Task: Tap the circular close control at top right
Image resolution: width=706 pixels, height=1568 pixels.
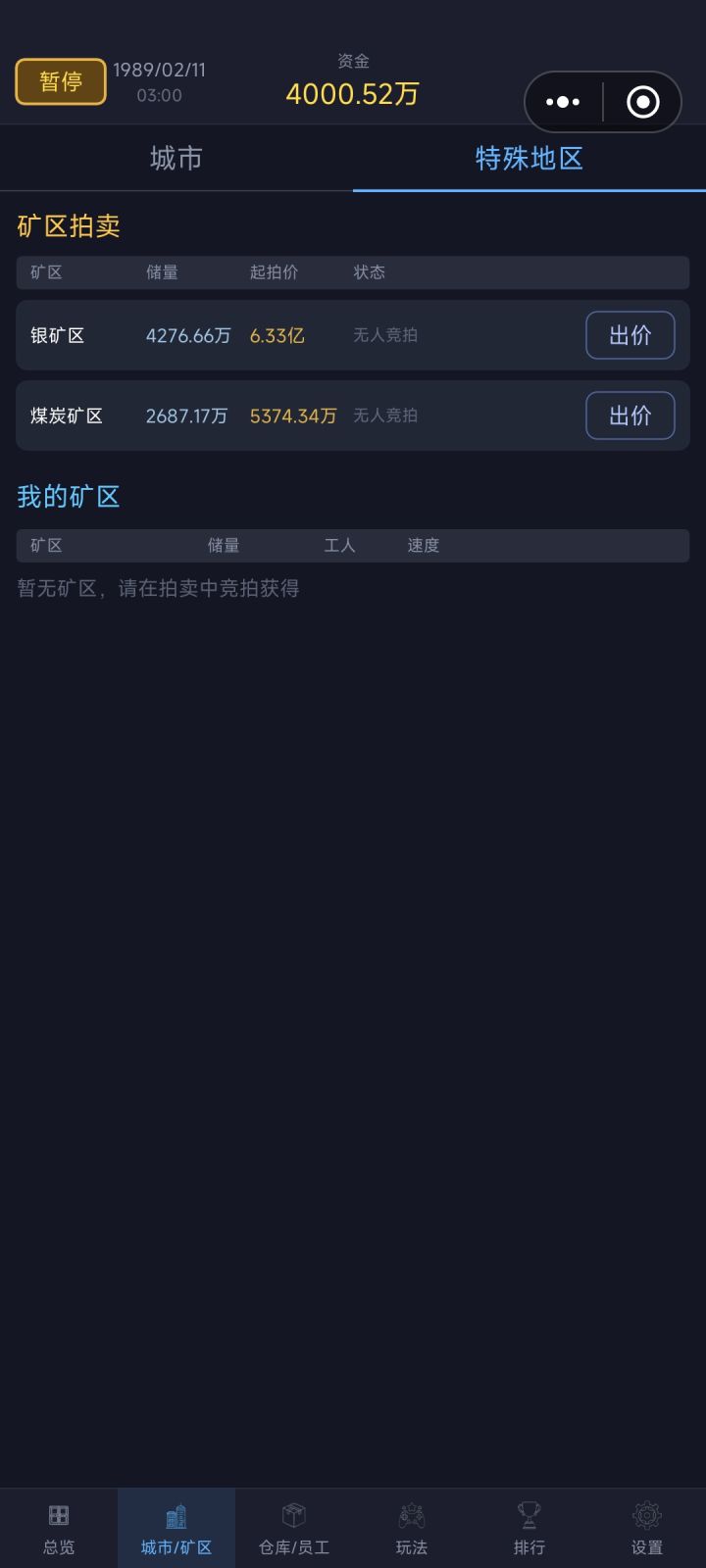Action: pyautogui.click(x=642, y=101)
